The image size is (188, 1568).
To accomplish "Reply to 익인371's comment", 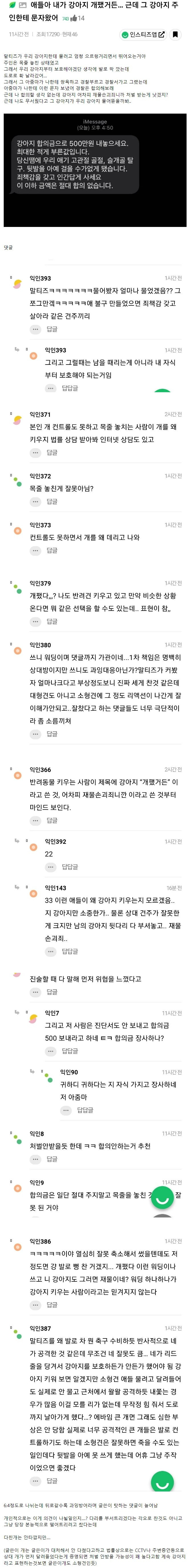I will click(x=52, y=452).
